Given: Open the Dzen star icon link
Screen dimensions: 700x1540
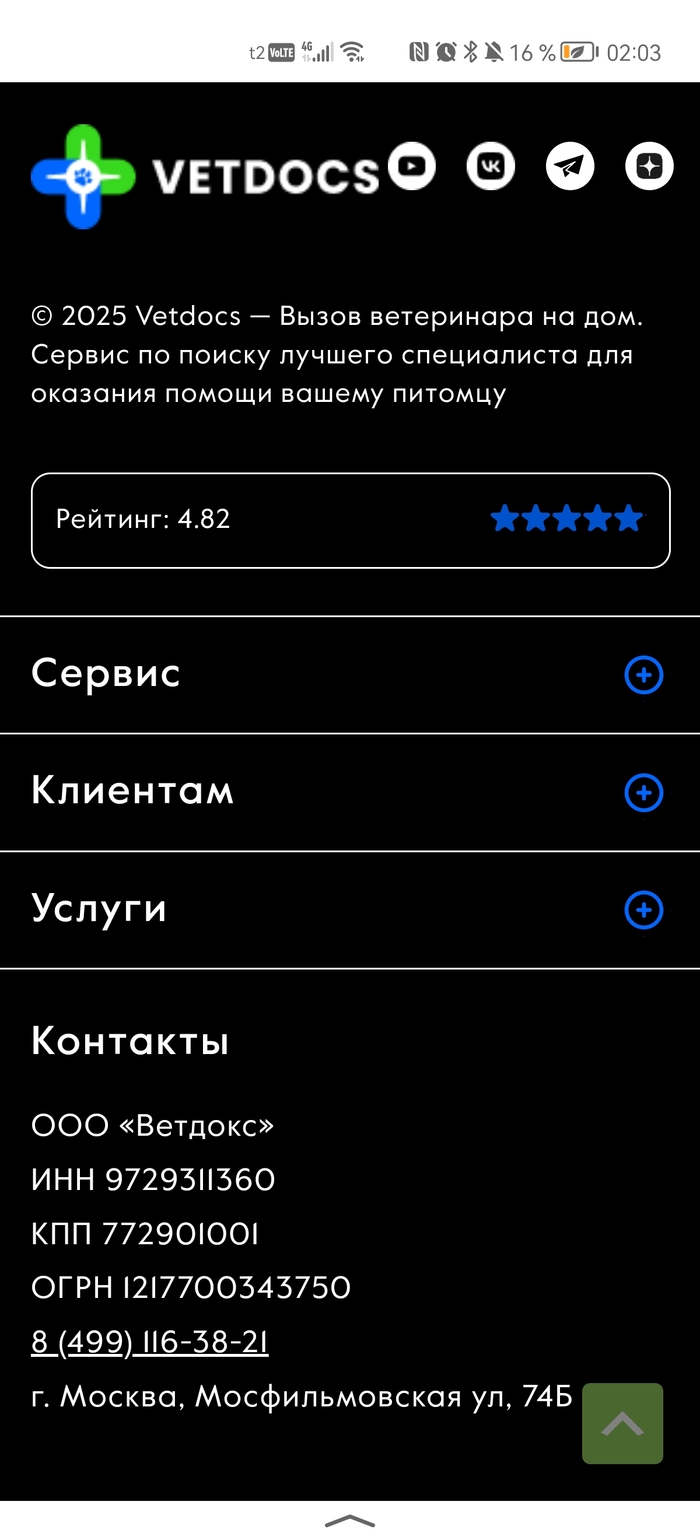Looking at the screenshot, I should pos(649,166).
